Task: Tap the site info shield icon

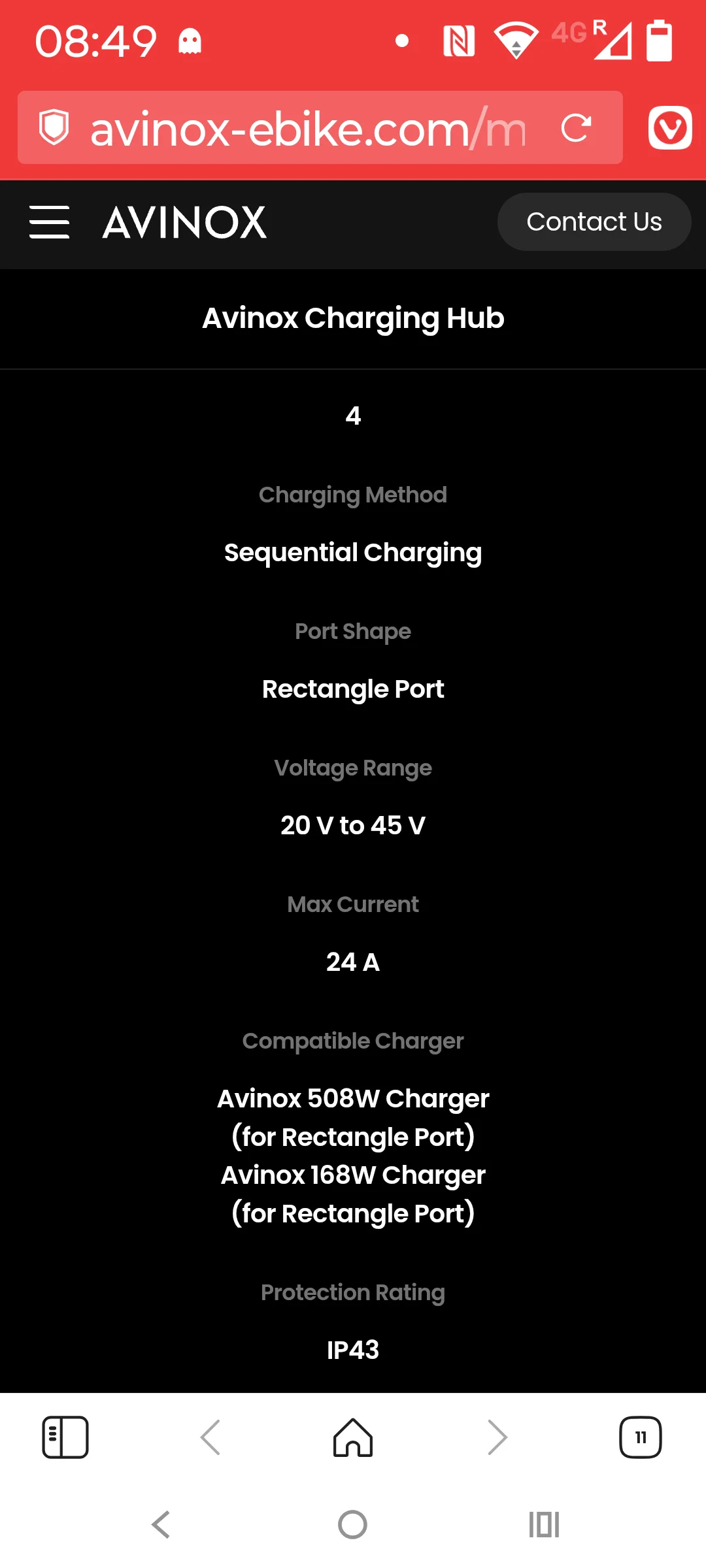Action: pos(54,127)
